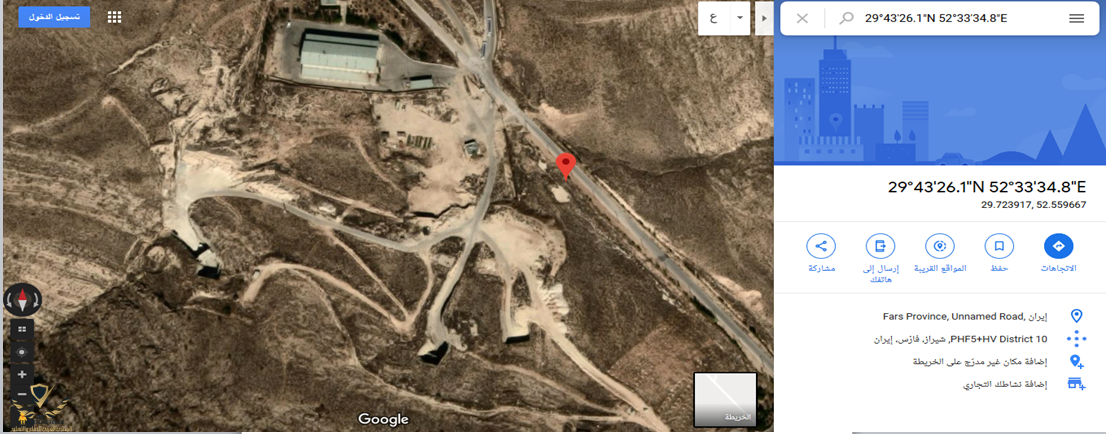1106x434 pixels.
Task: Send location to your phone
Action: click(880, 246)
